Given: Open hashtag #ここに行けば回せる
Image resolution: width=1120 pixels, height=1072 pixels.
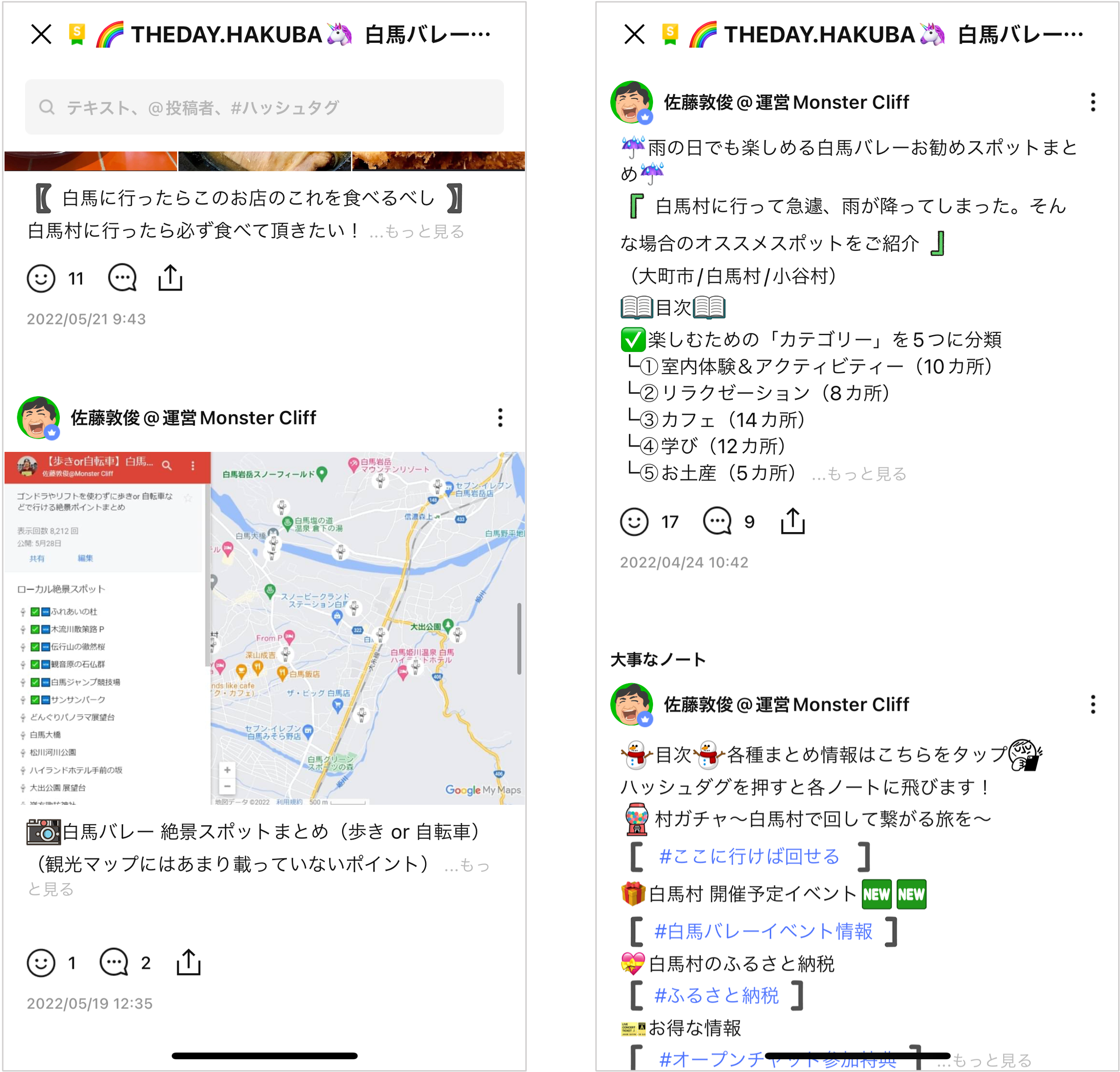Looking at the screenshot, I should click(x=749, y=856).
